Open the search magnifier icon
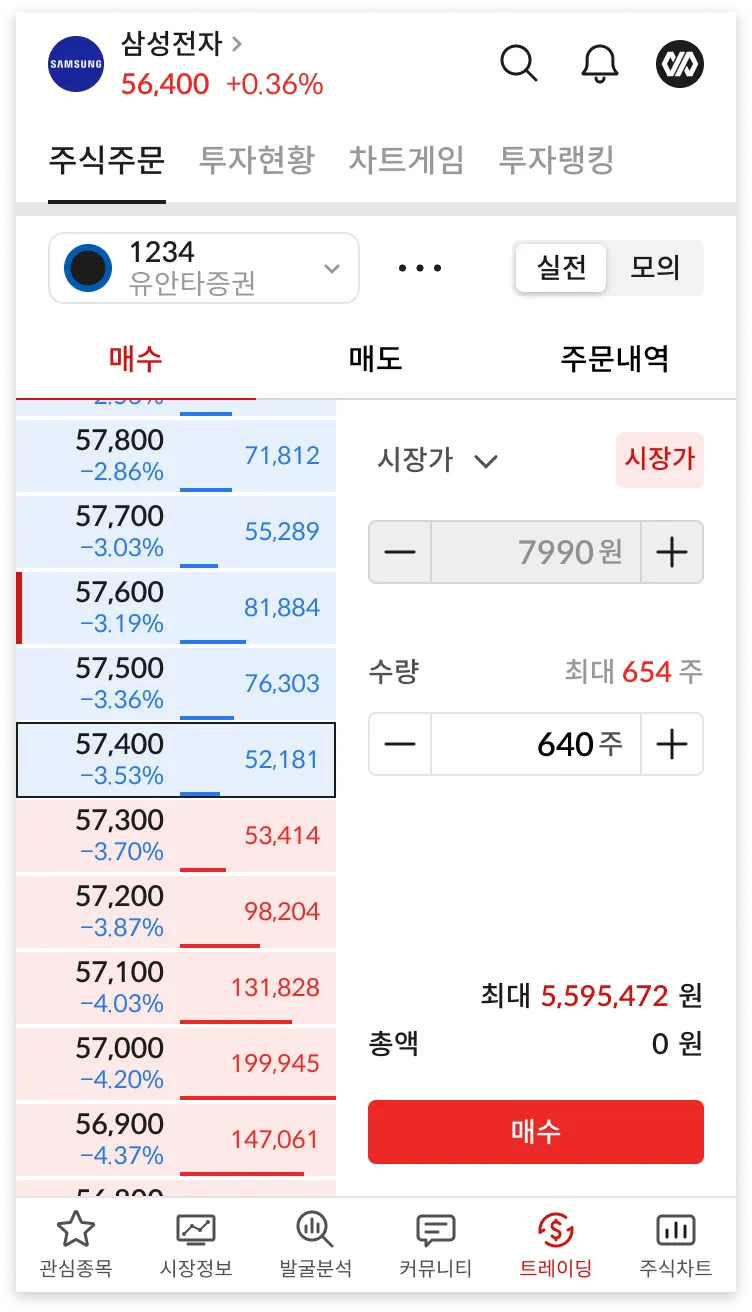The image size is (752, 1312). pyautogui.click(x=519, y=65)
